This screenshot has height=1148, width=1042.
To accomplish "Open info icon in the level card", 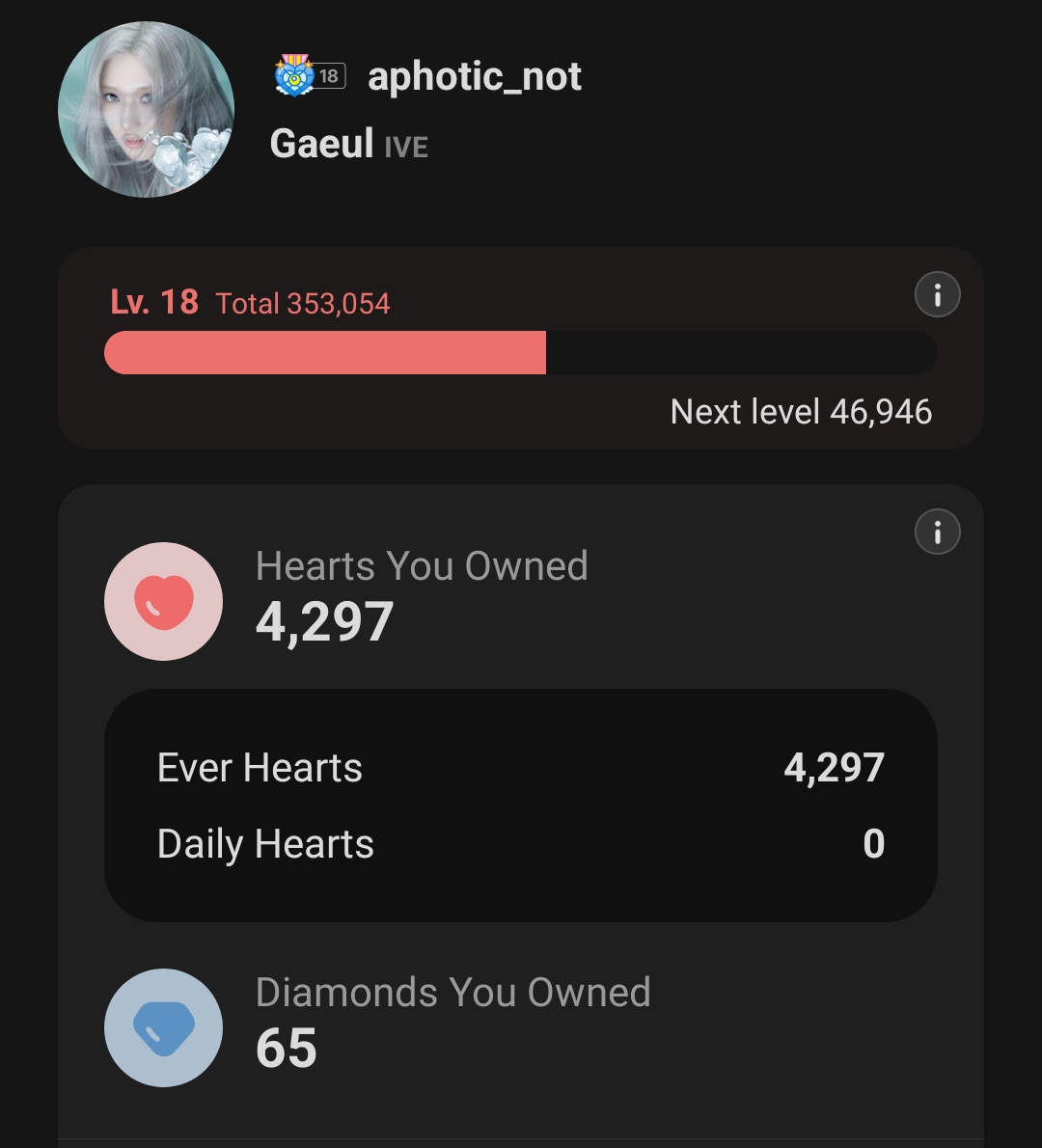I will (x=937, y=293).
